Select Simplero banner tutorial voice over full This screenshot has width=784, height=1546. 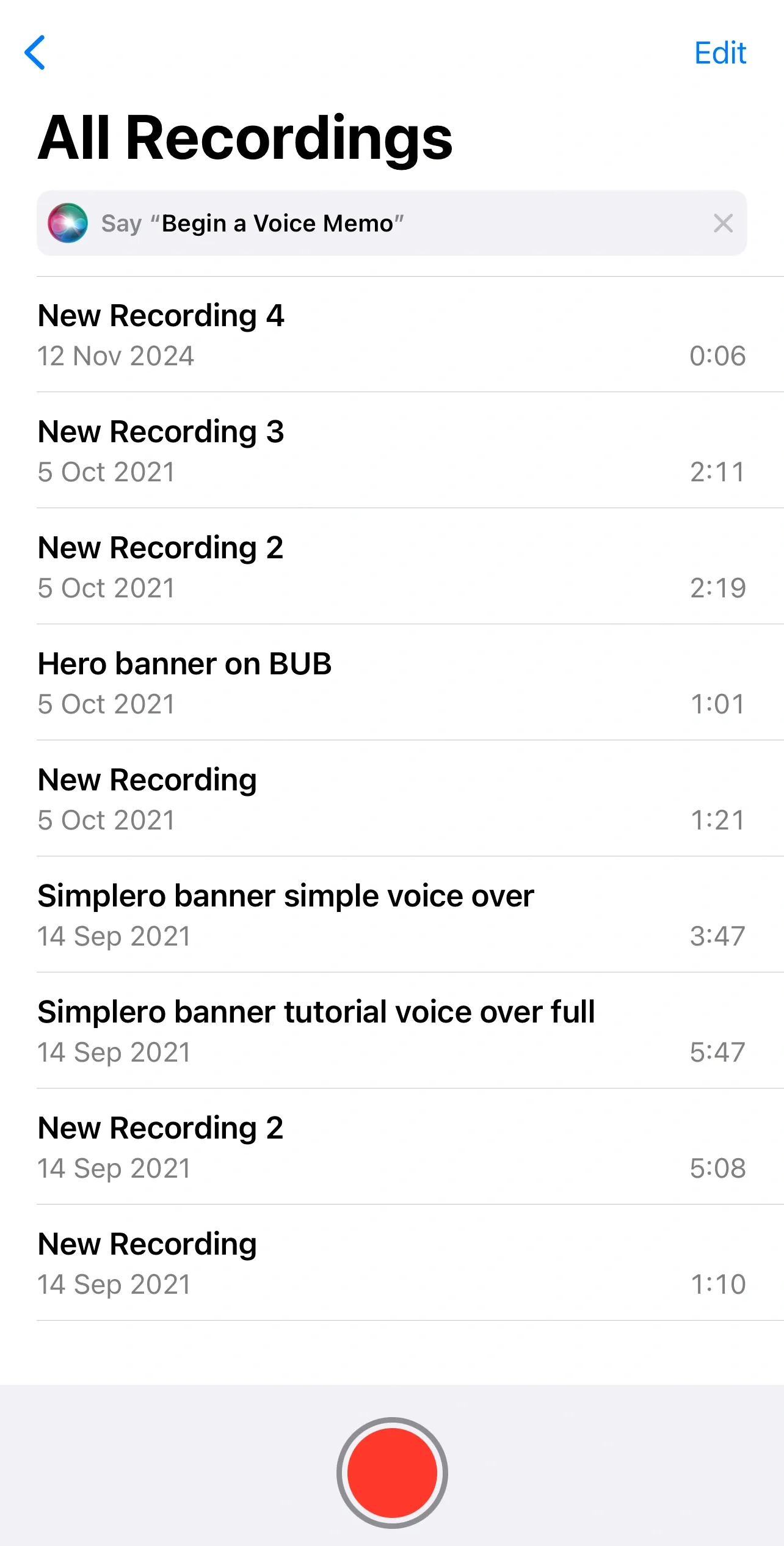pos(391,1031)
